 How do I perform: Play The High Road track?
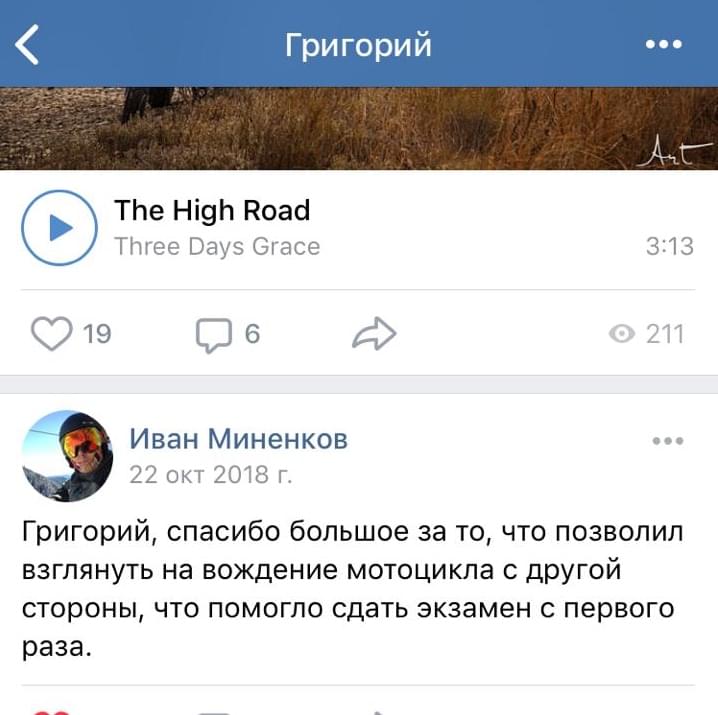pyautogui.click(x=59, y=228)
